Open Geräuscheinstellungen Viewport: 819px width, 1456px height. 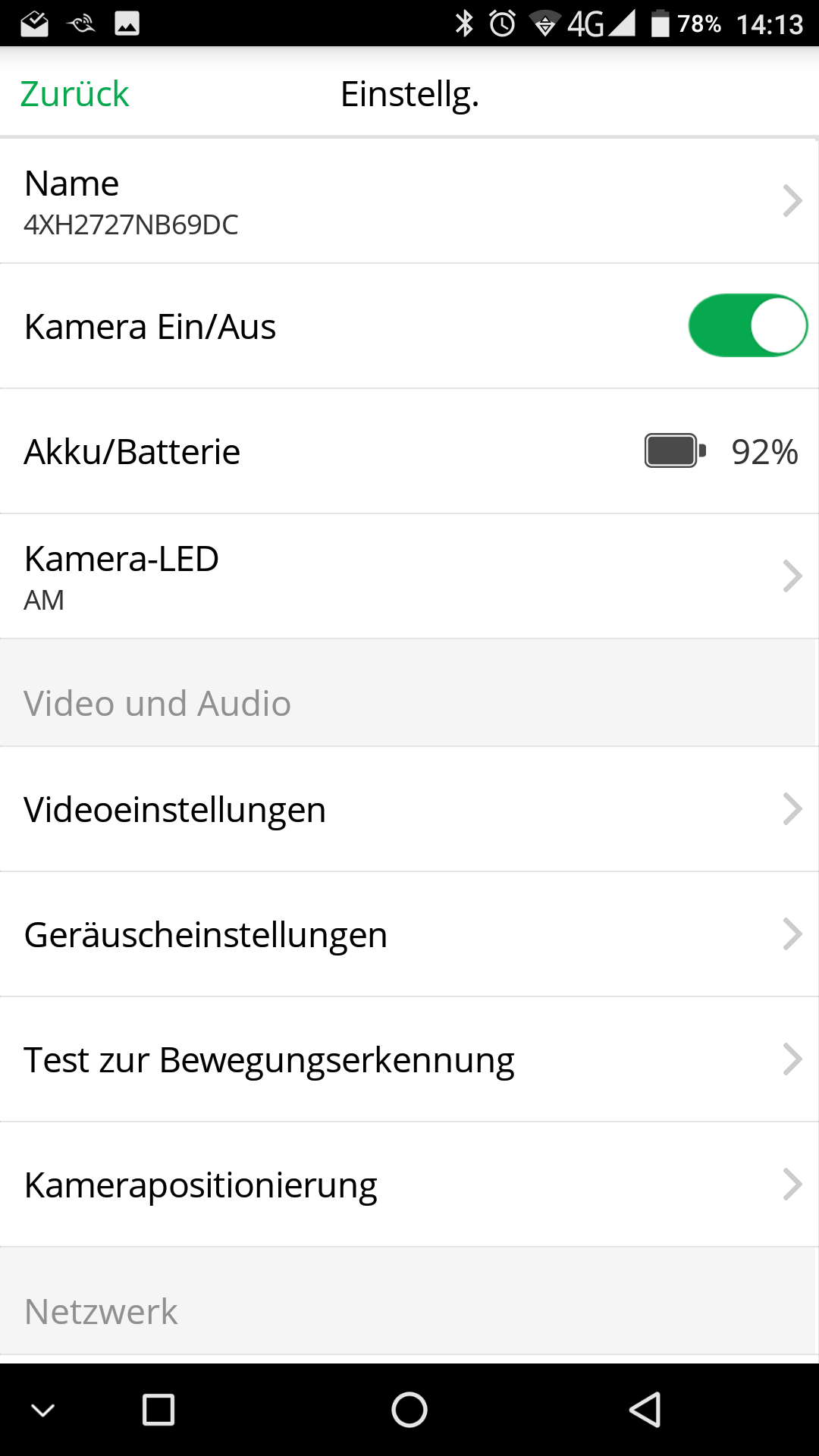point(409,934)
